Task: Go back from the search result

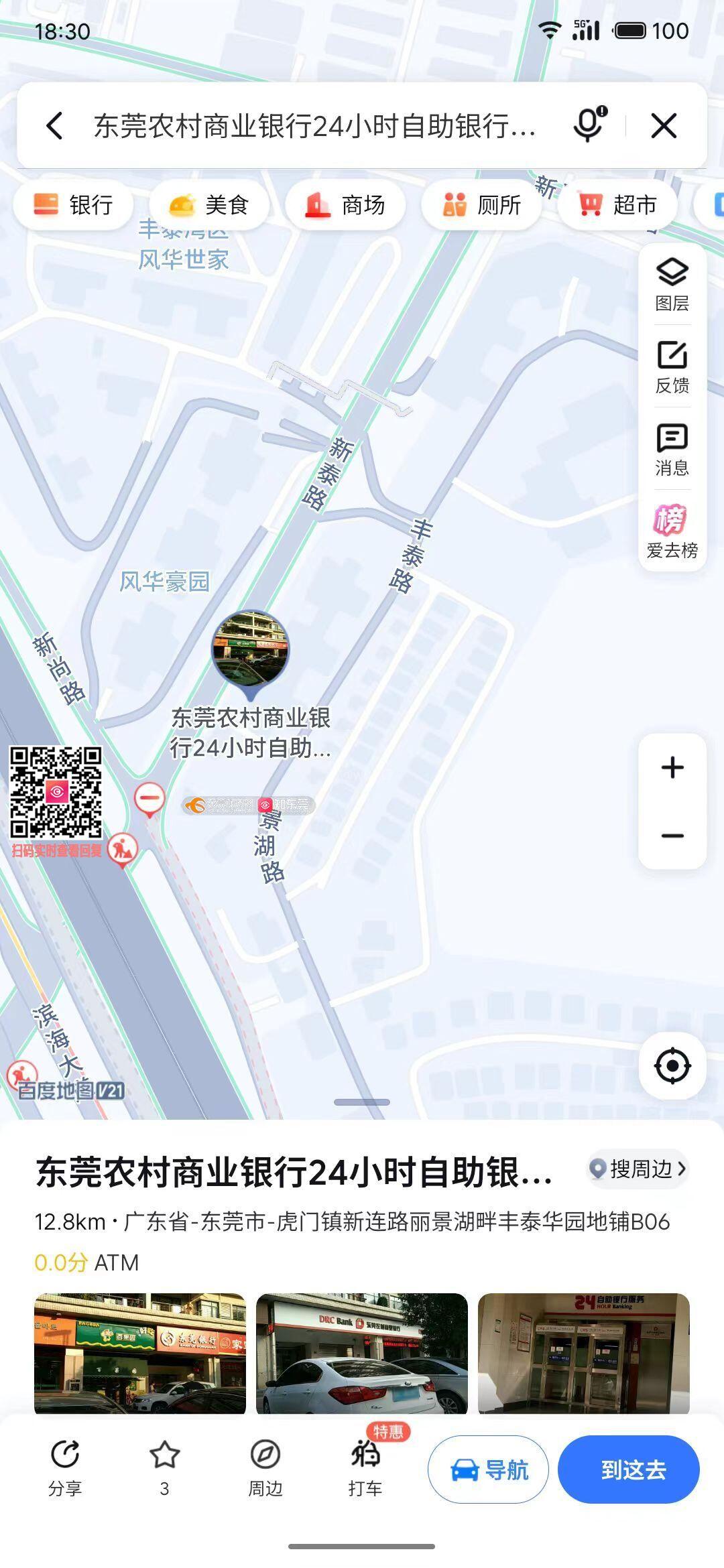Action: [x=55, y=125]
